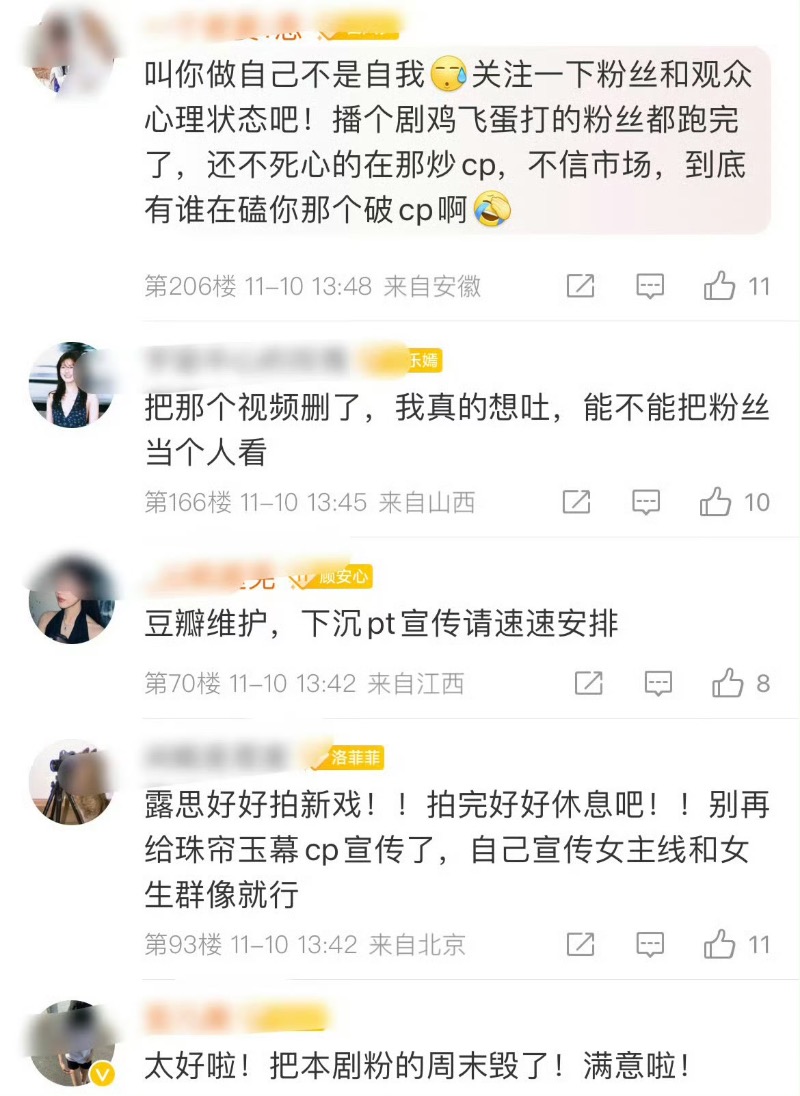Open avatar of the 露思好好拍新戏 commenter
The height and width of the screenshot is (1096, 800).
(72, 783)
